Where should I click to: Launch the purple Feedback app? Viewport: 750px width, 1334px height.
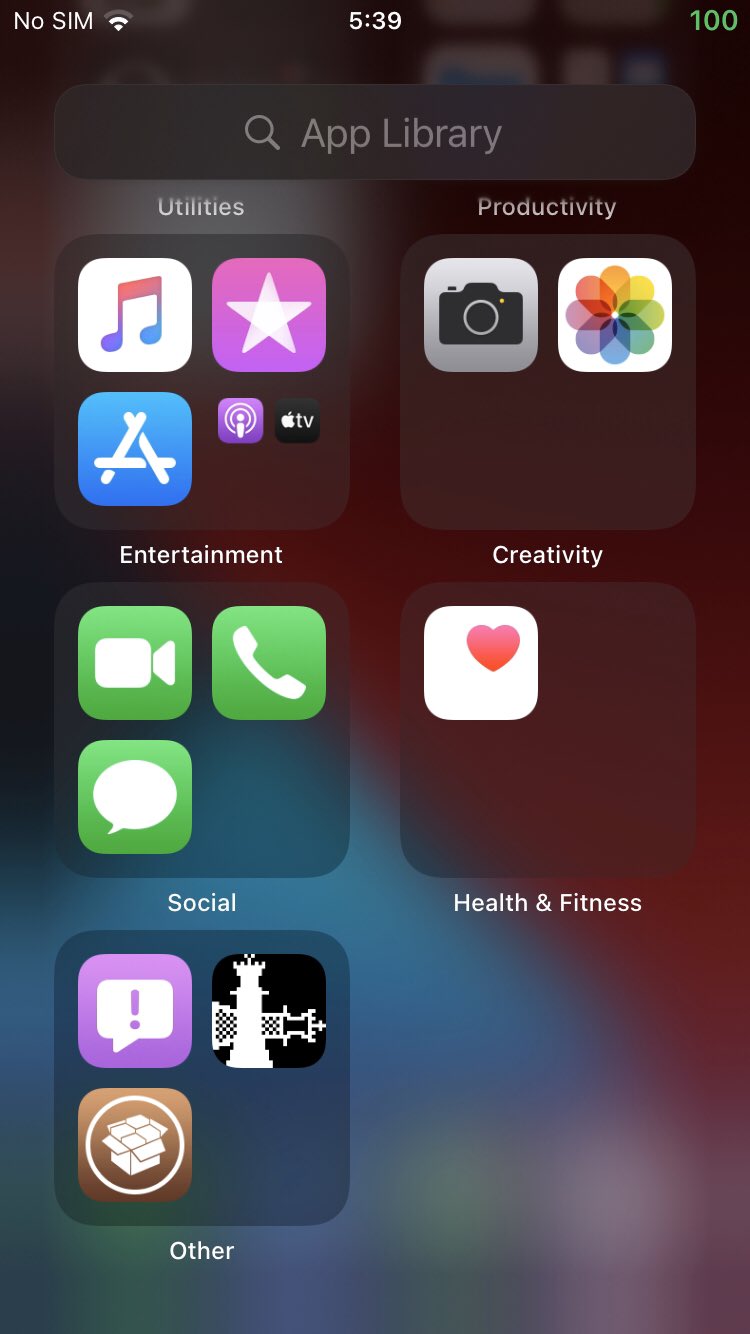[x=135, y=1011]
